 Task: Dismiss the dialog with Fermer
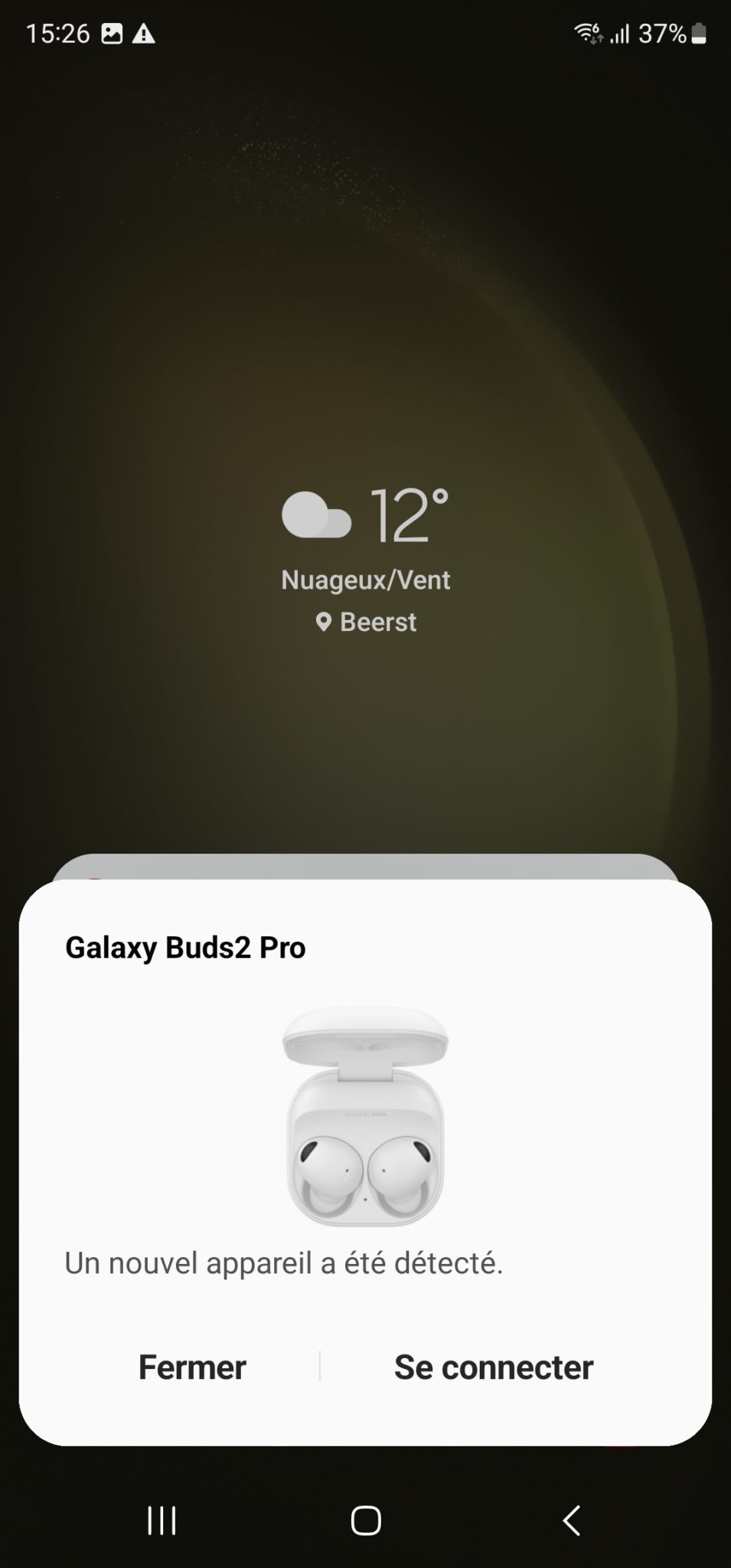point(192,1367)
